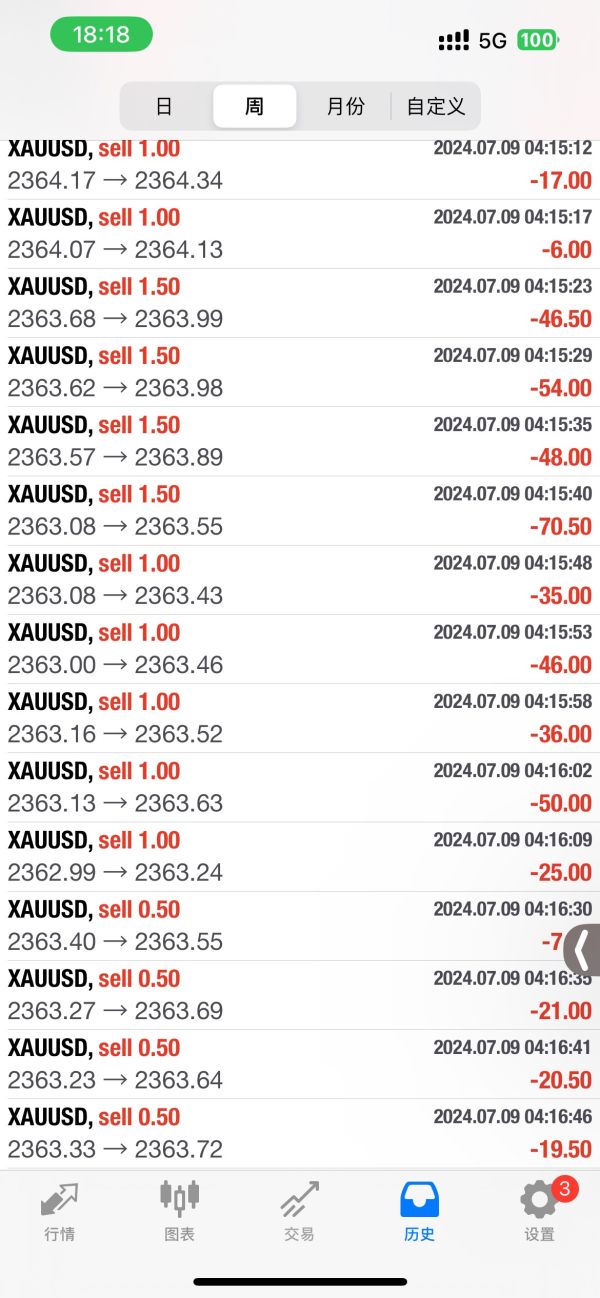The width and height of the screenshot is (600, 1298).
Task: Choose the 自定义 custom period
Action: [435, 106]
